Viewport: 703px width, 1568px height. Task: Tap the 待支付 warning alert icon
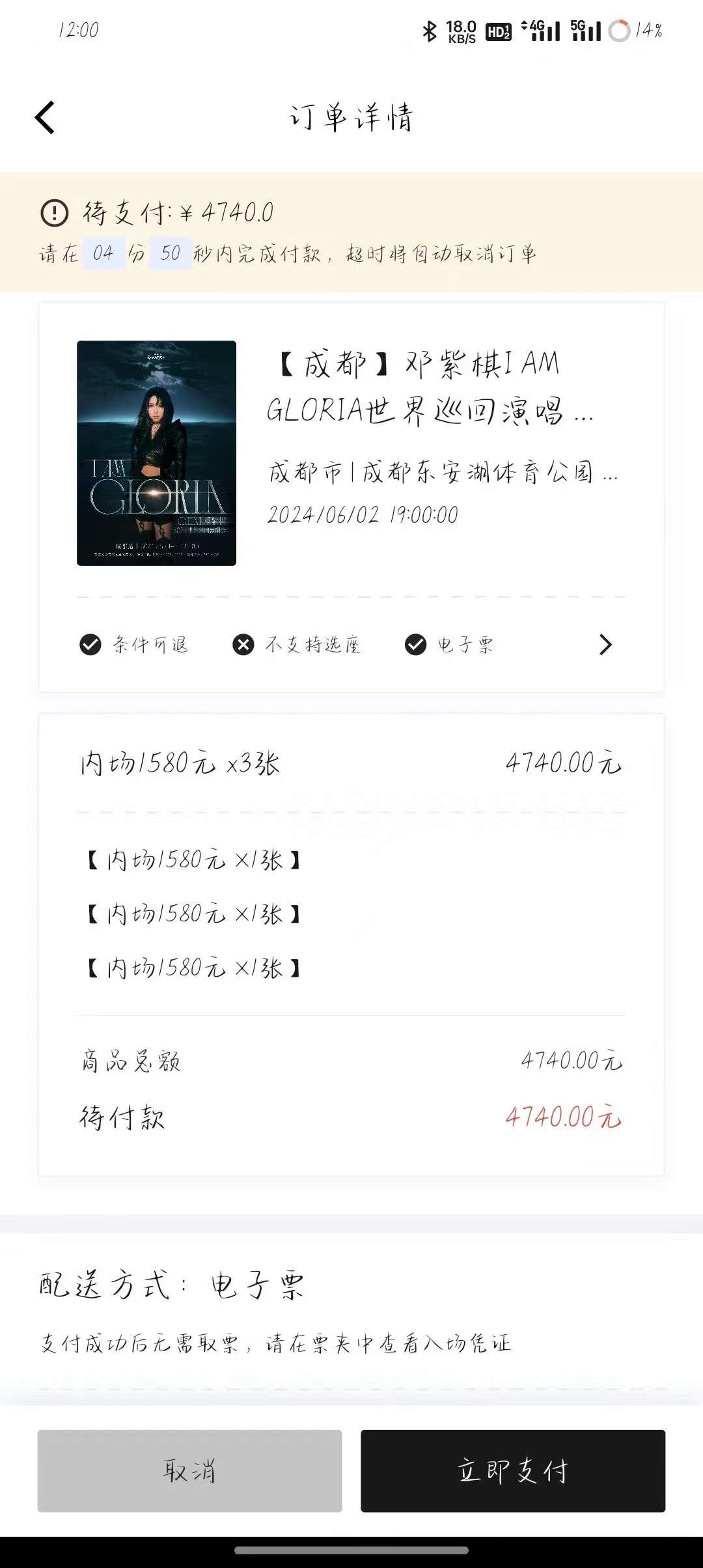click(x=53, y=212)
